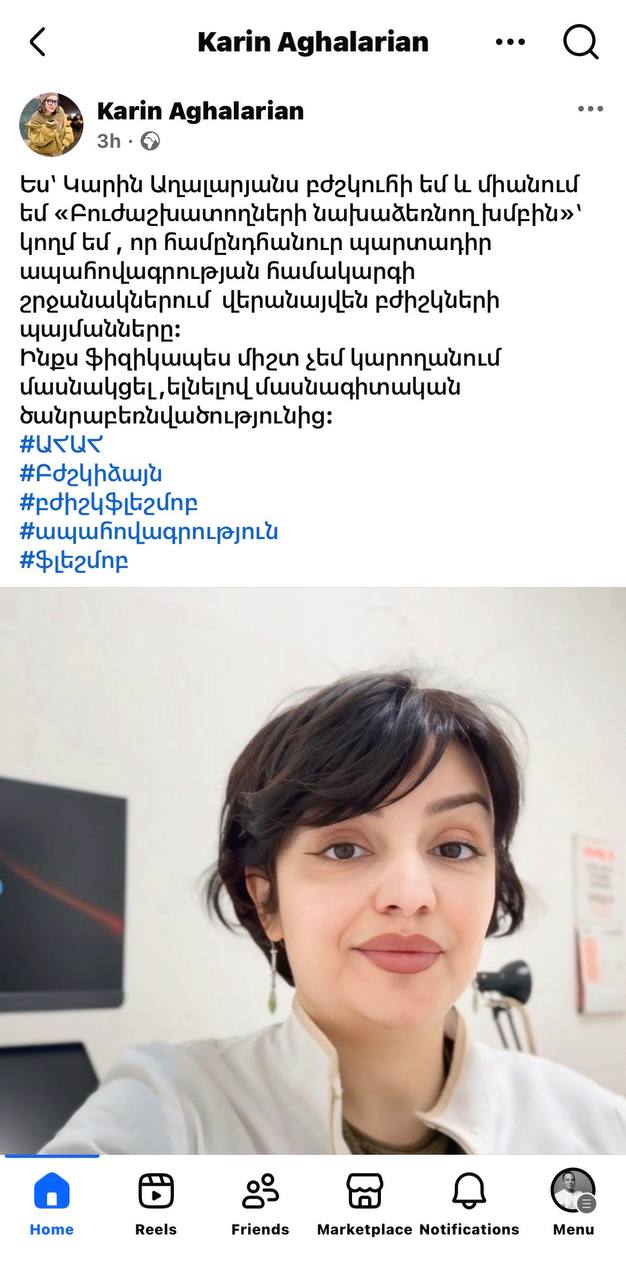Image resolution: width=626 pixels, height=1280 pixels.
Task: Switch to the Reels tab
Action: tap(155, 1203)
